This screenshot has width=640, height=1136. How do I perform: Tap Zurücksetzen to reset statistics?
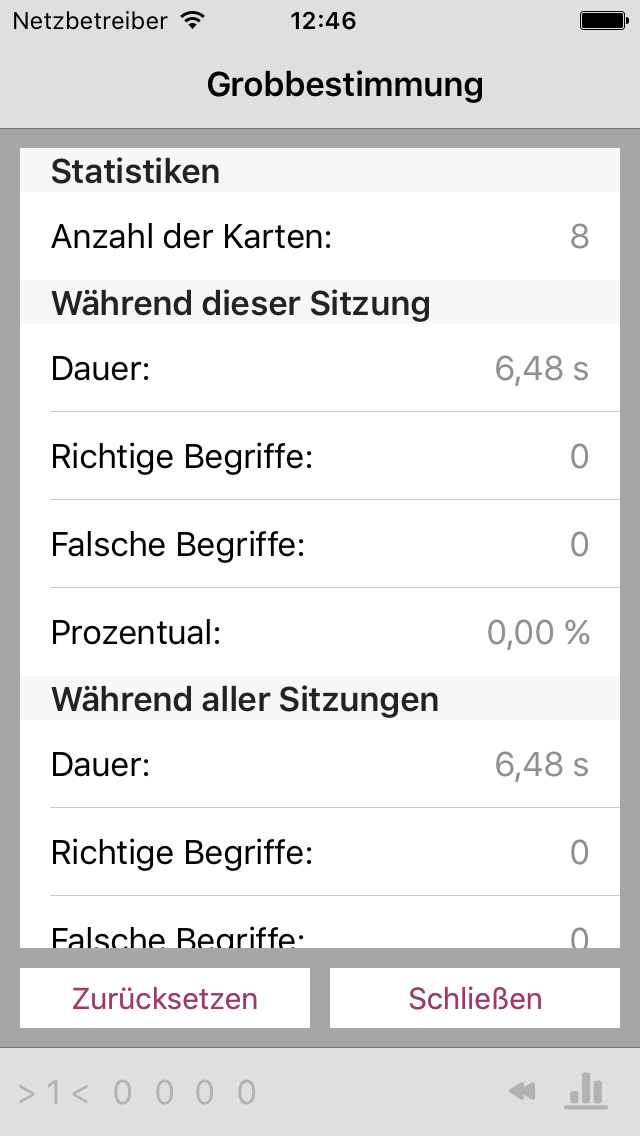point(165,998)
